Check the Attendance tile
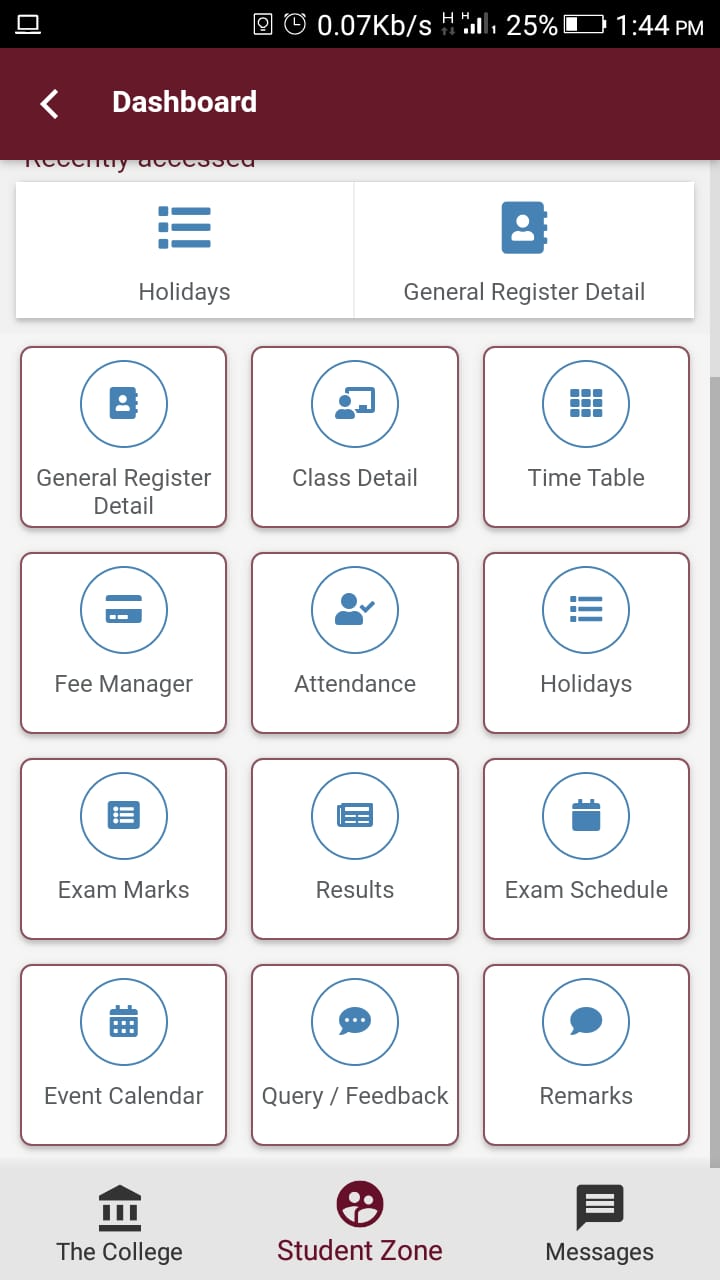 click(x=355, y=643)
